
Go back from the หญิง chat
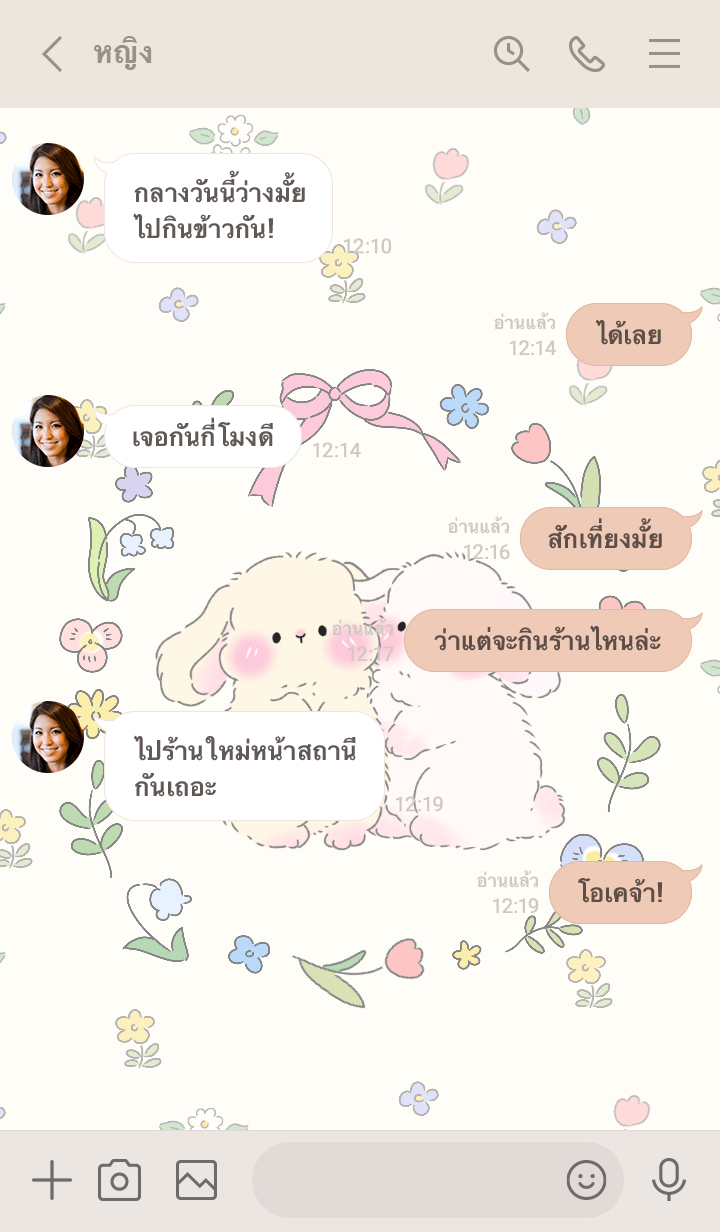click(52, 54)
